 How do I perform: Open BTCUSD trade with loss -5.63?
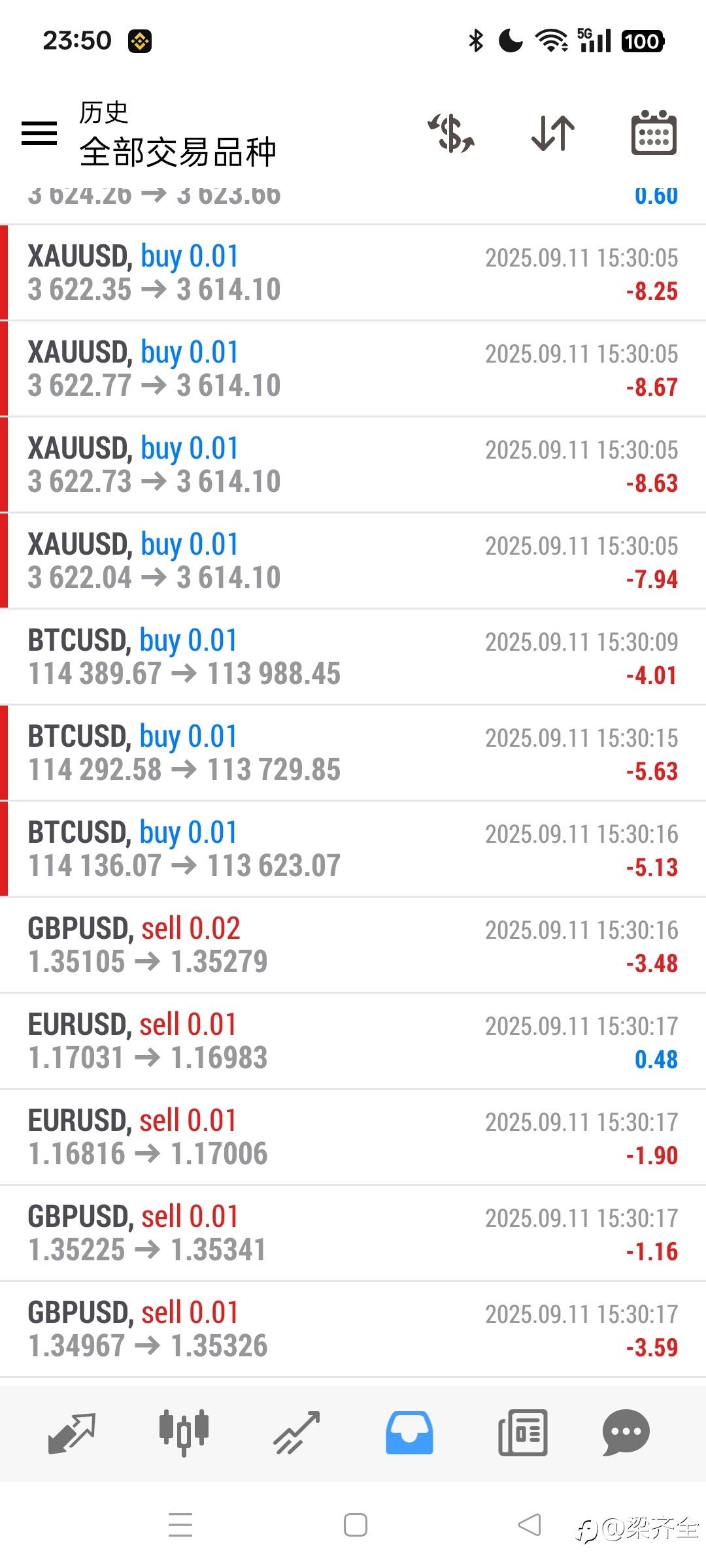(353, 753)
